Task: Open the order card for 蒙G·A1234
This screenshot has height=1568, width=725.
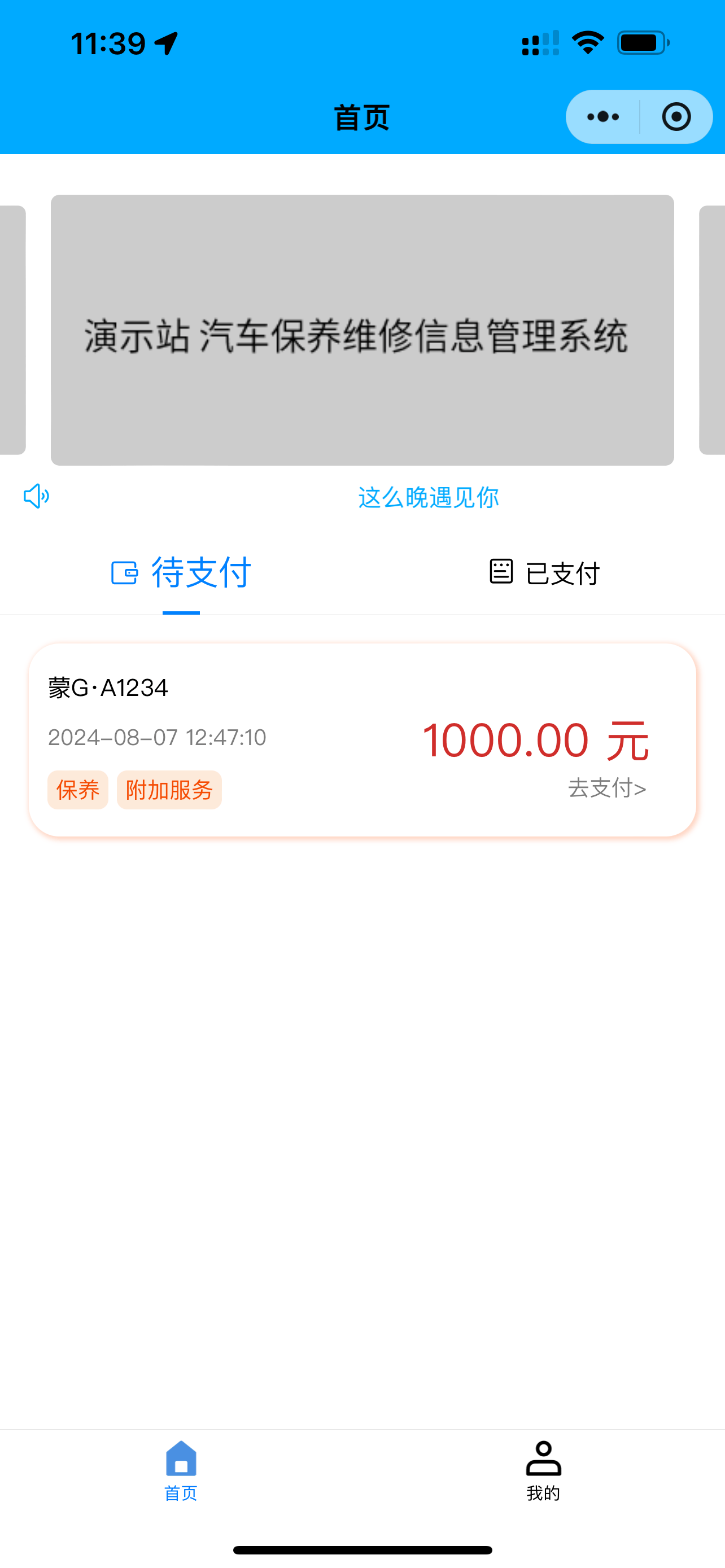Action: 362,739
